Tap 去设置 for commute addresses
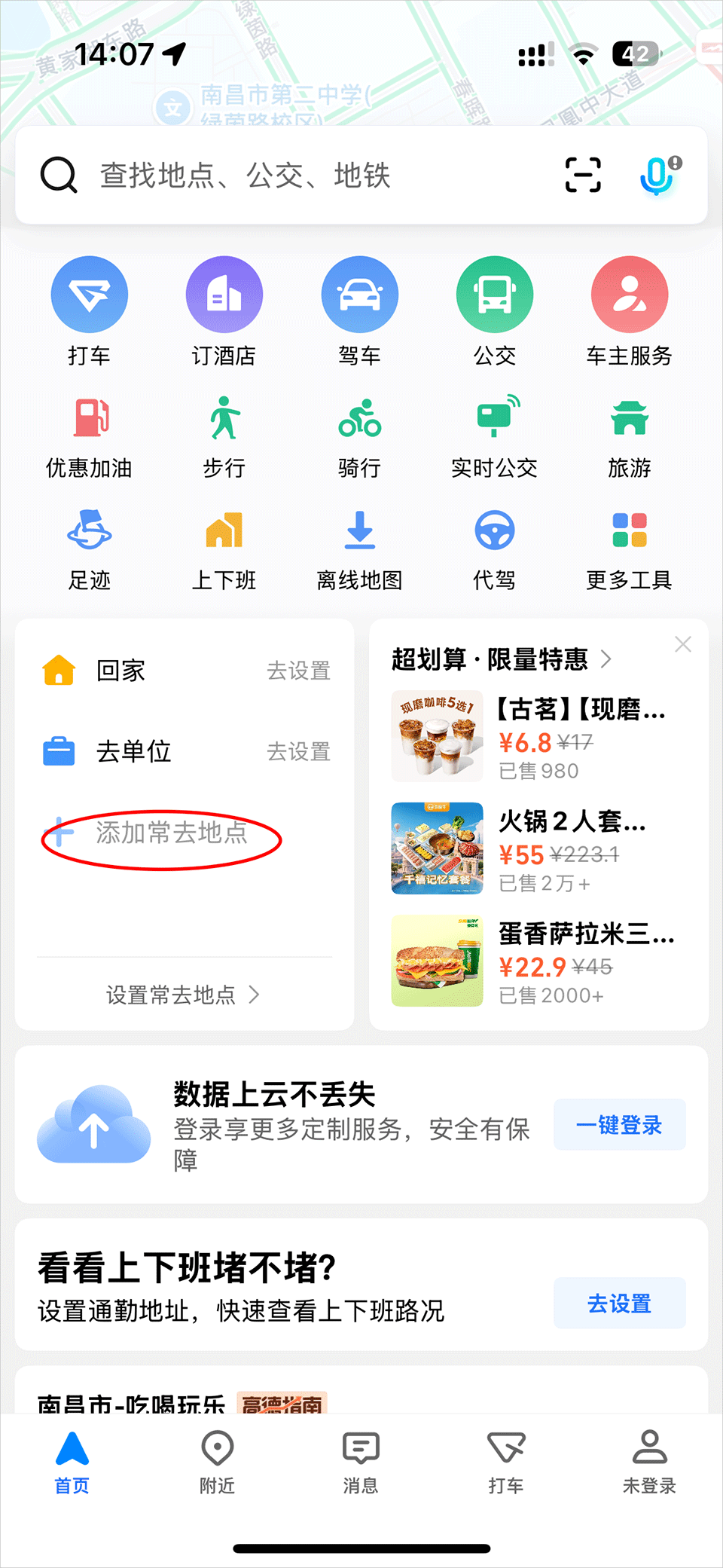Image resolution: width=723 pixels, height=1568 pixels. (x=619, y=1304)
